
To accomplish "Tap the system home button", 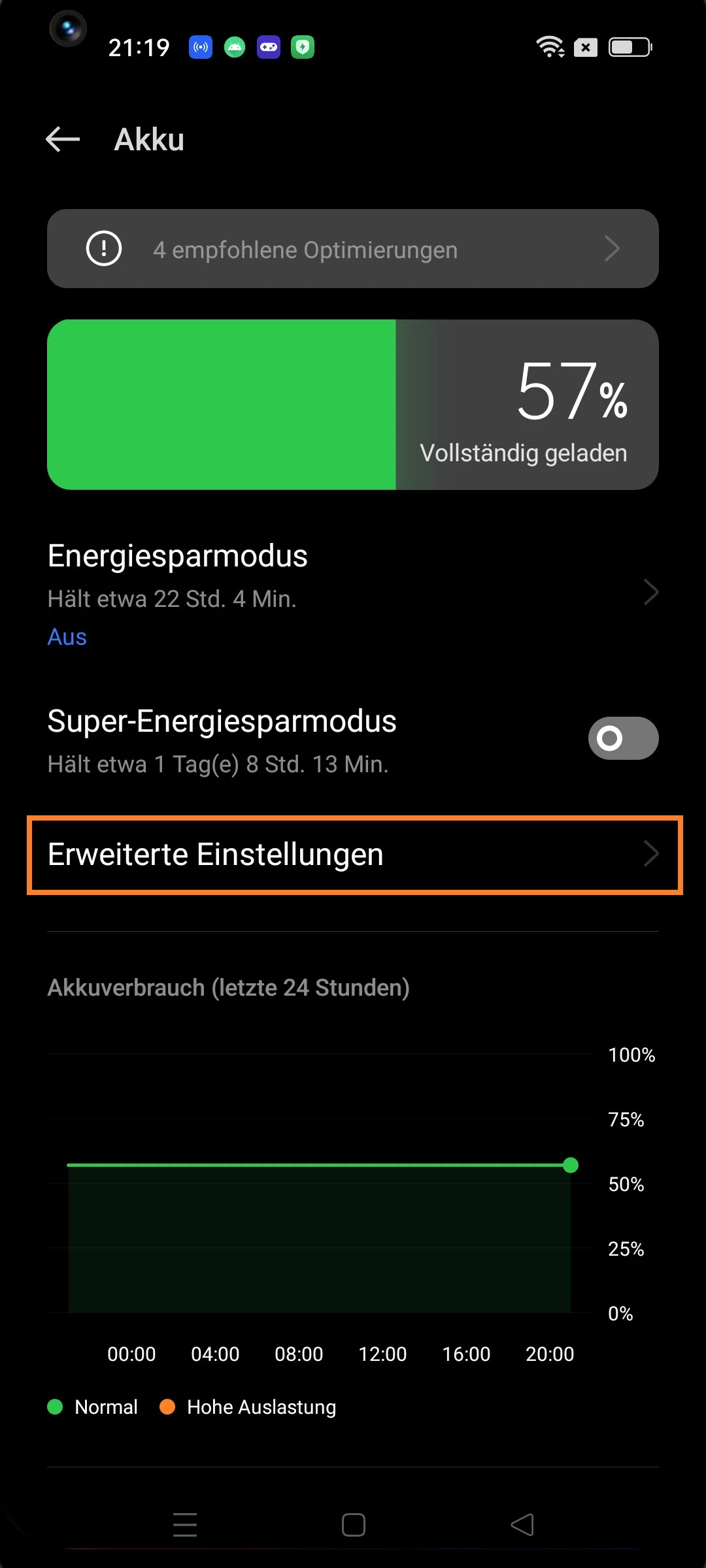I will coord(353,1525).
